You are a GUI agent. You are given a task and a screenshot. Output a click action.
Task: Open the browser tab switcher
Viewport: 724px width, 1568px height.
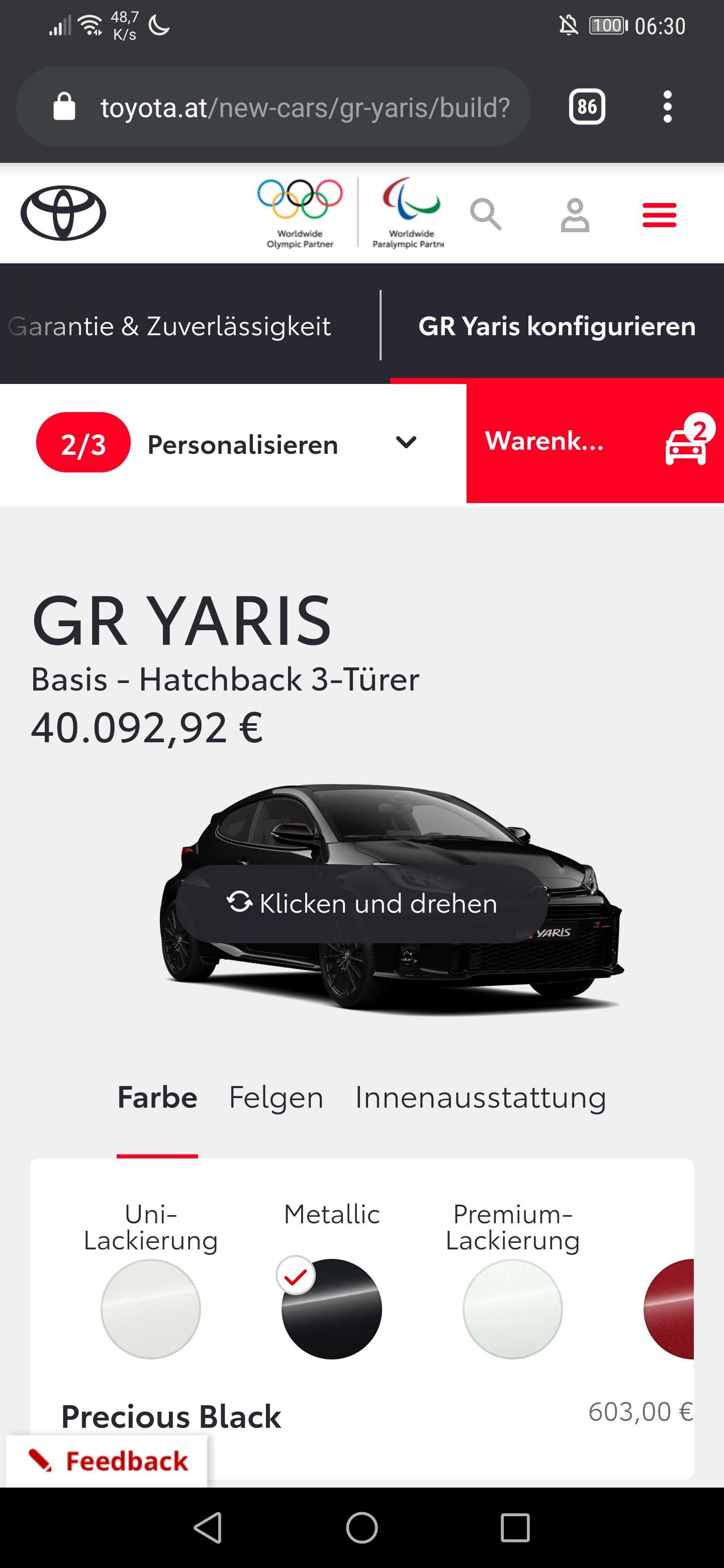586,107
